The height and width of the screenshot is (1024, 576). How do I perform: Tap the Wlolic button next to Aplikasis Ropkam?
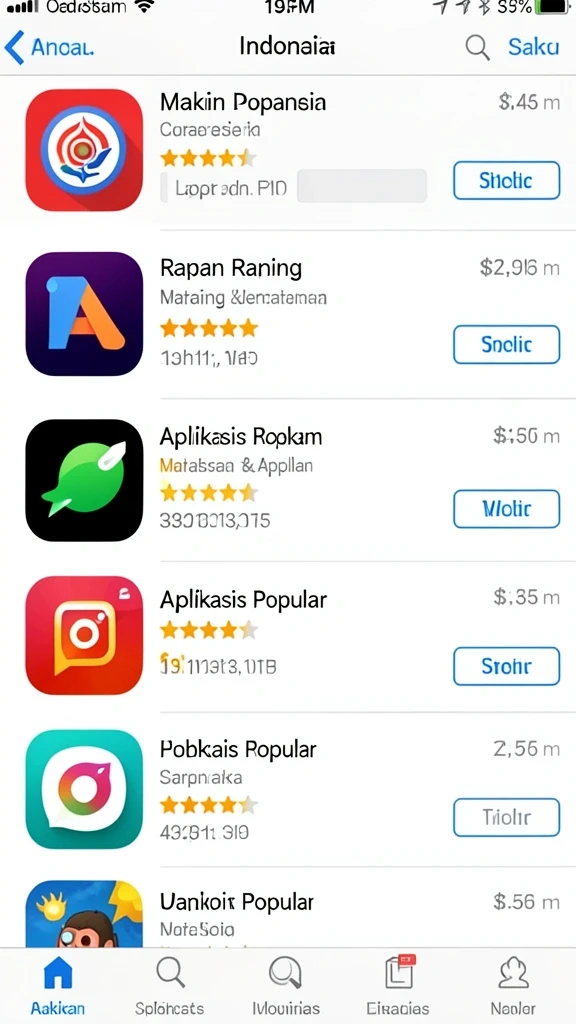(506, 509)
